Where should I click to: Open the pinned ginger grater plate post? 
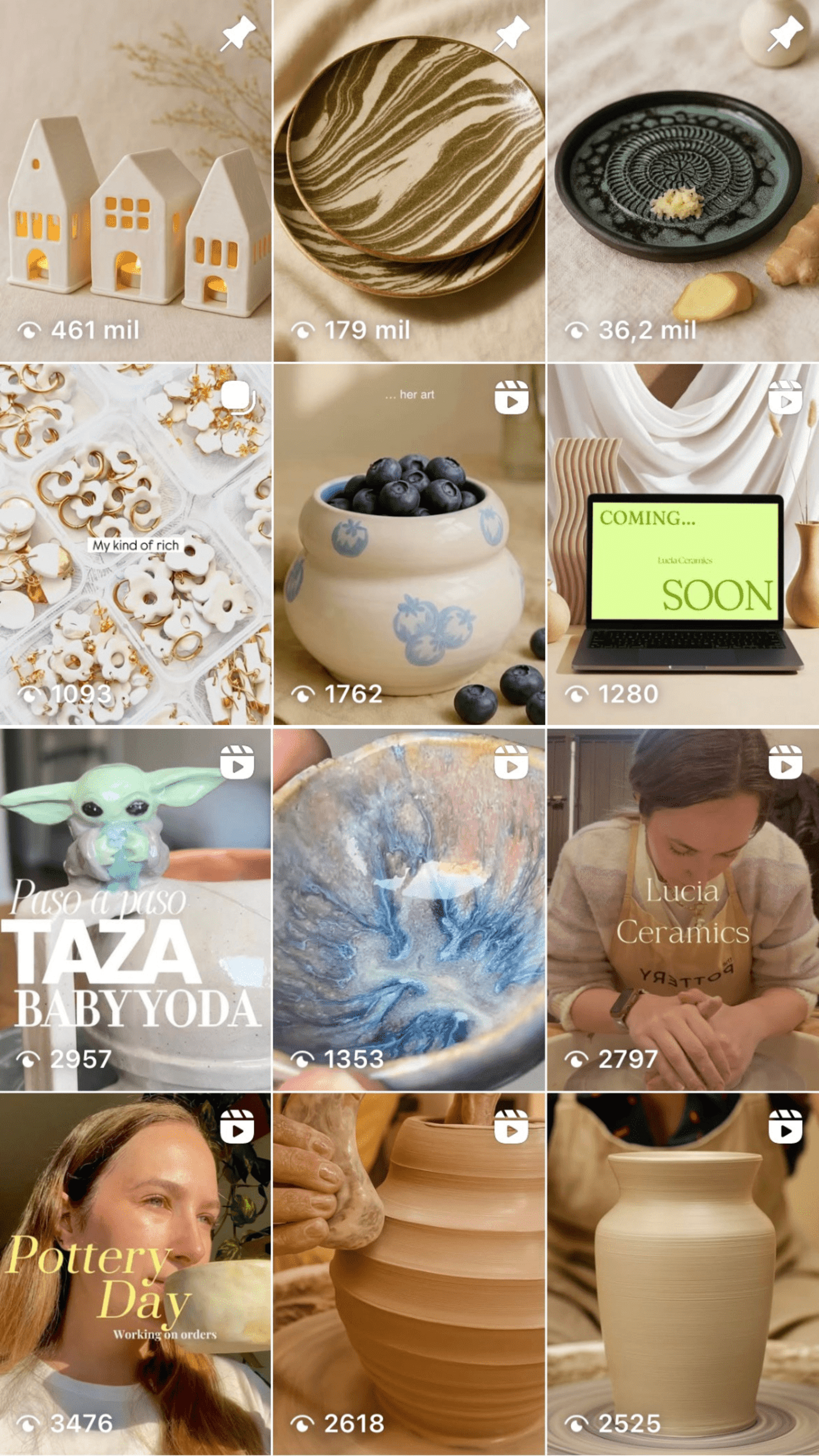tap(683, 181)
